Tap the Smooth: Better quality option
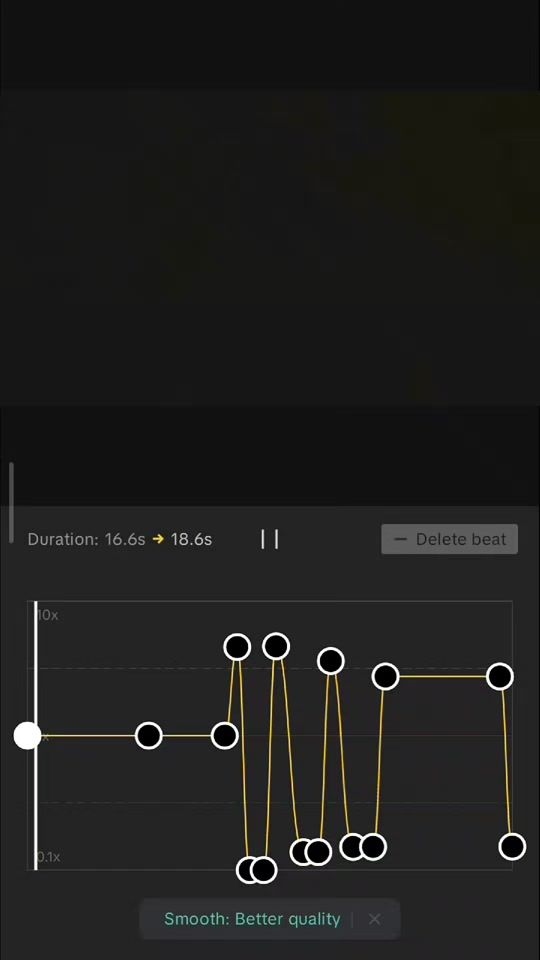540x960 pixels. coord(252,919)
